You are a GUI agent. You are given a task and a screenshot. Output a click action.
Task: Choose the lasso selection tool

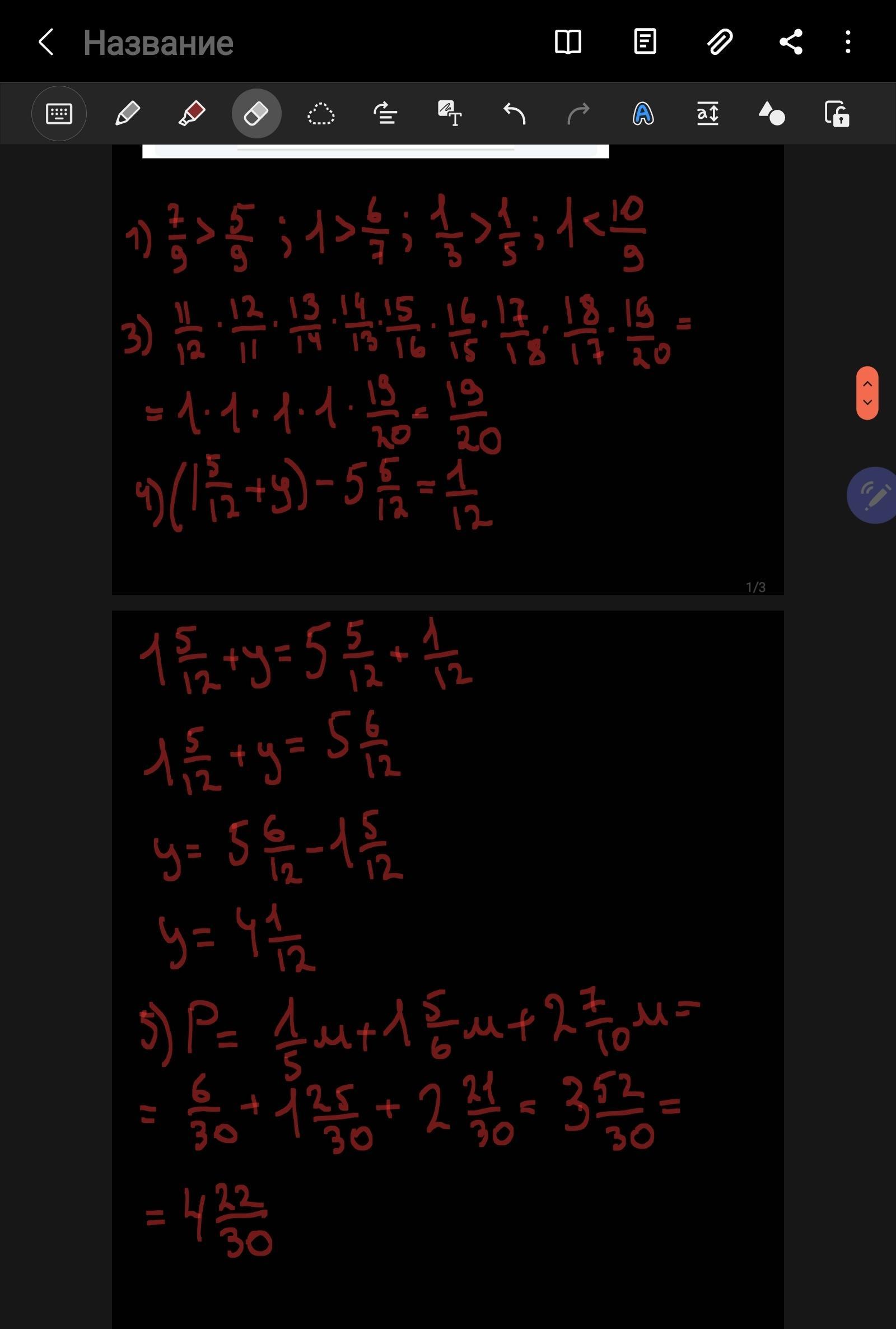321,114
